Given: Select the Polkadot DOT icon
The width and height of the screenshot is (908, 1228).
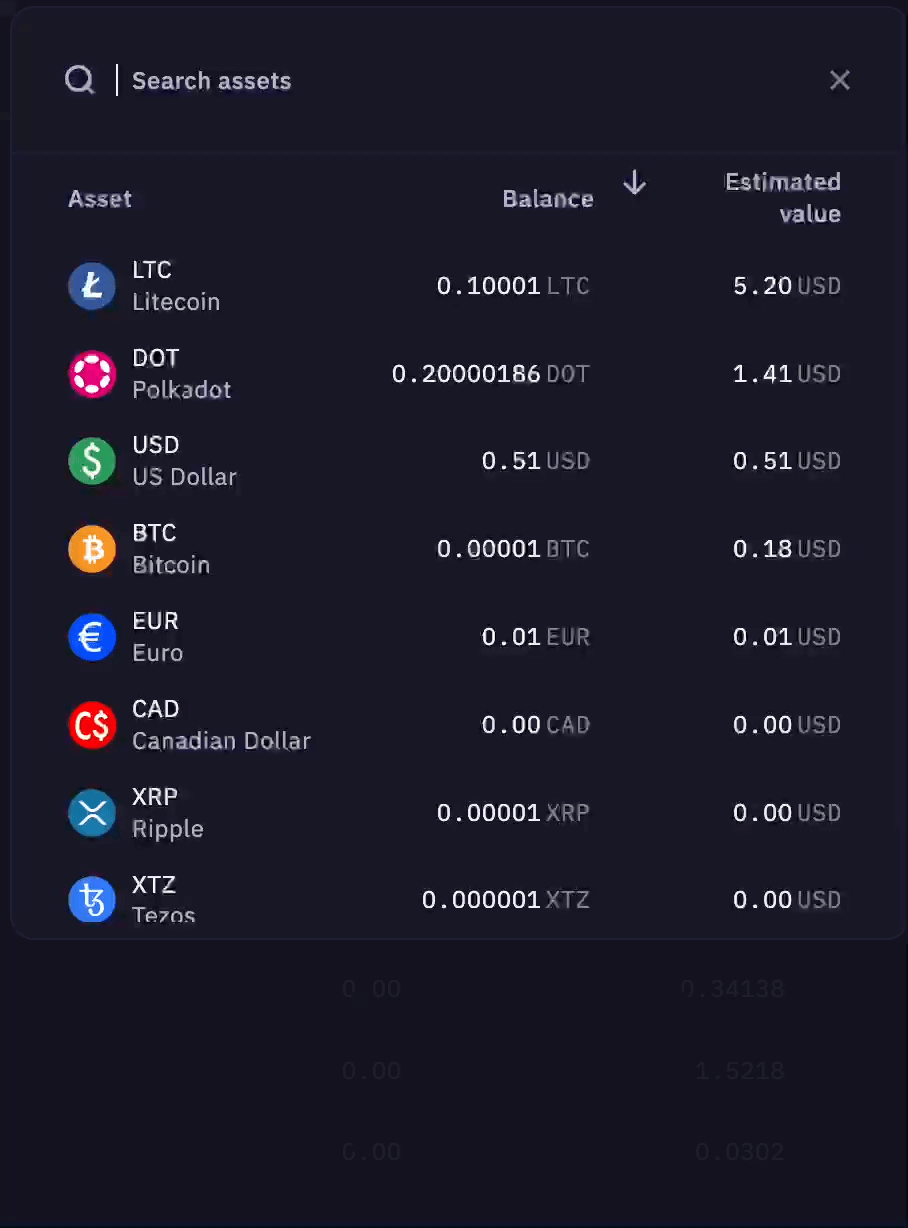Looking at the screenshot, I should coord(91,374).
